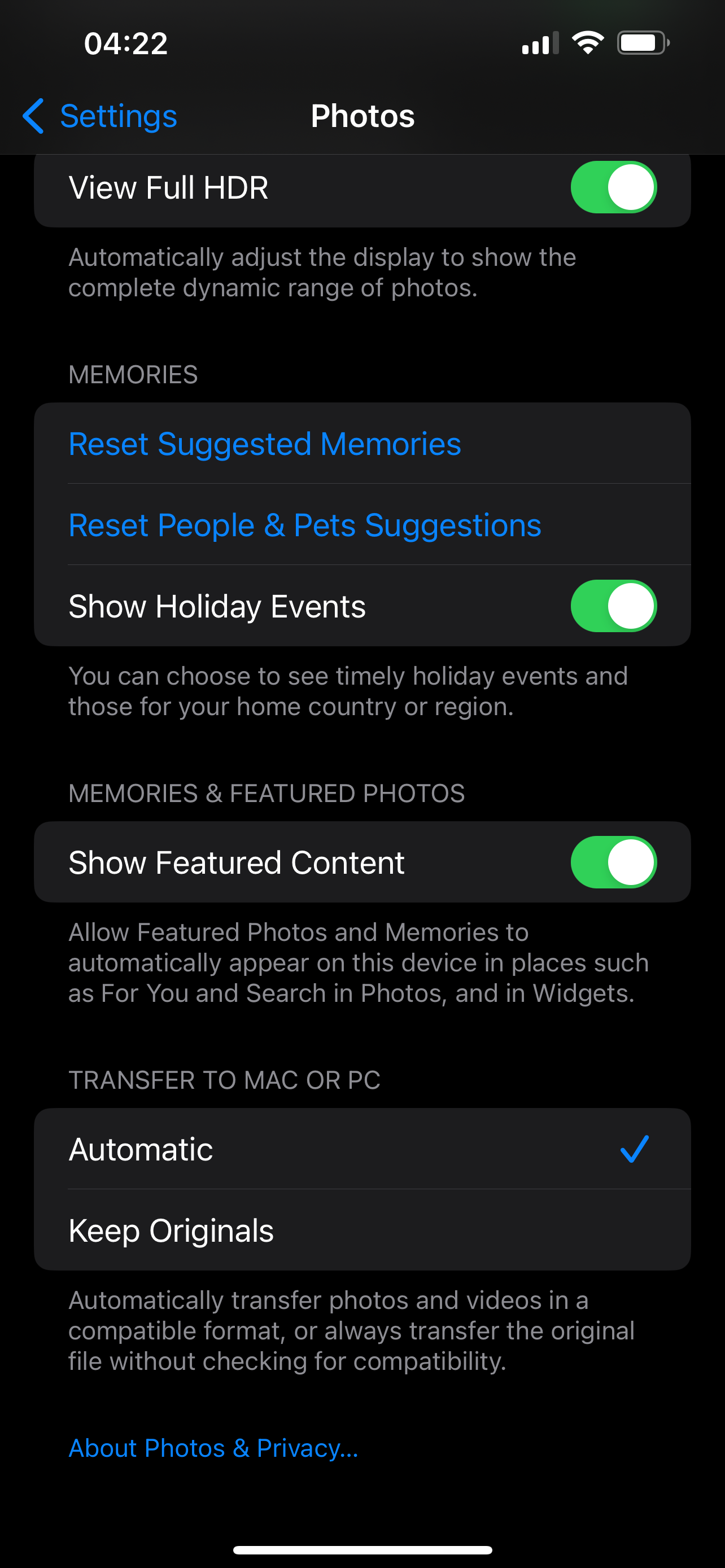Reset People & Pets Suggestions

tap(304, 525)
